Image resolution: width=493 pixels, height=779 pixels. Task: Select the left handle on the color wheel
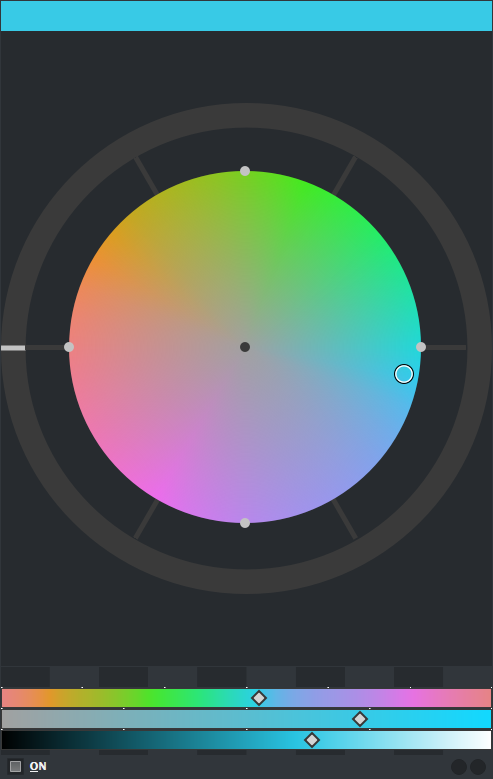[69, 347]
